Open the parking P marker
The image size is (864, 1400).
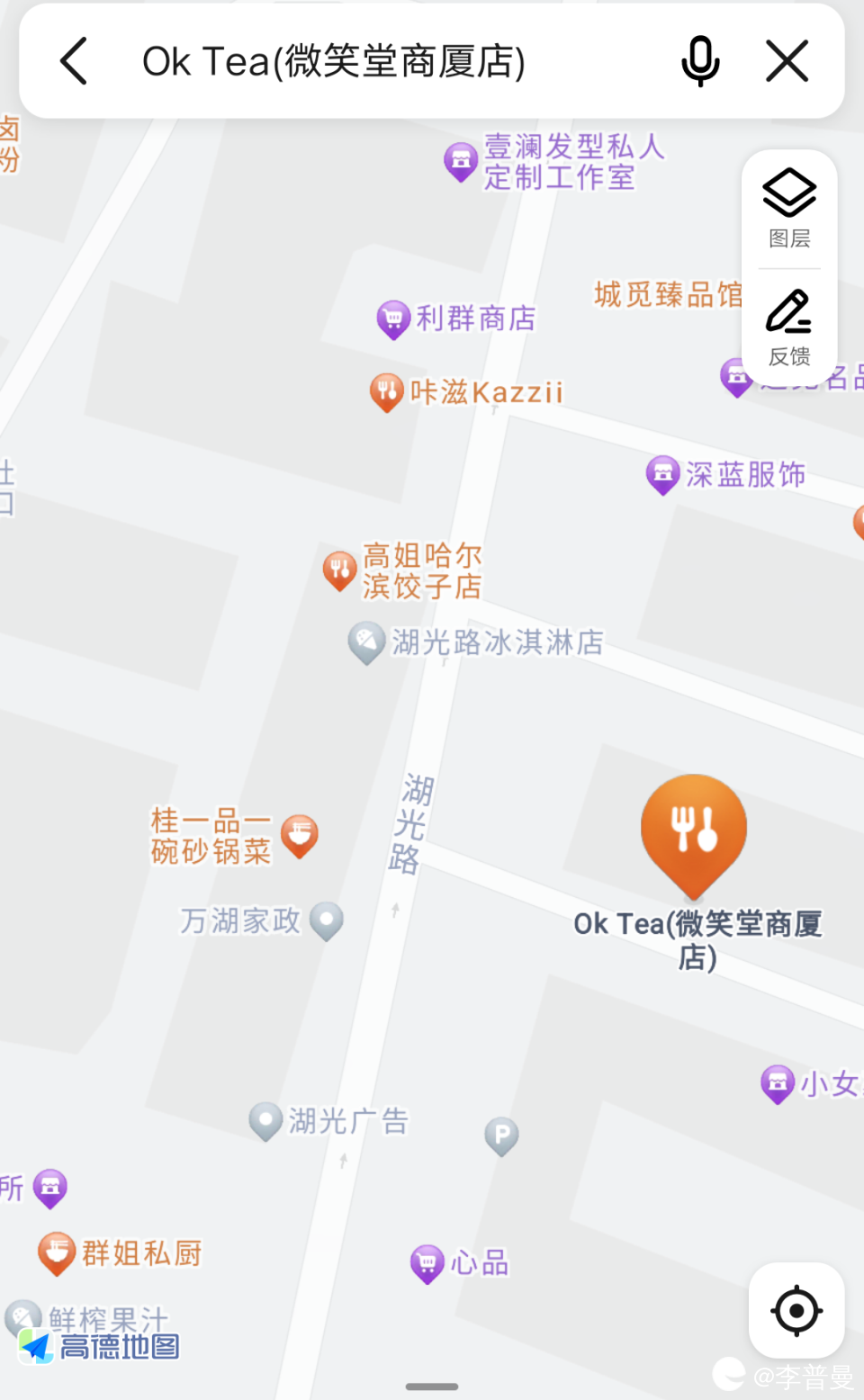501,1135
